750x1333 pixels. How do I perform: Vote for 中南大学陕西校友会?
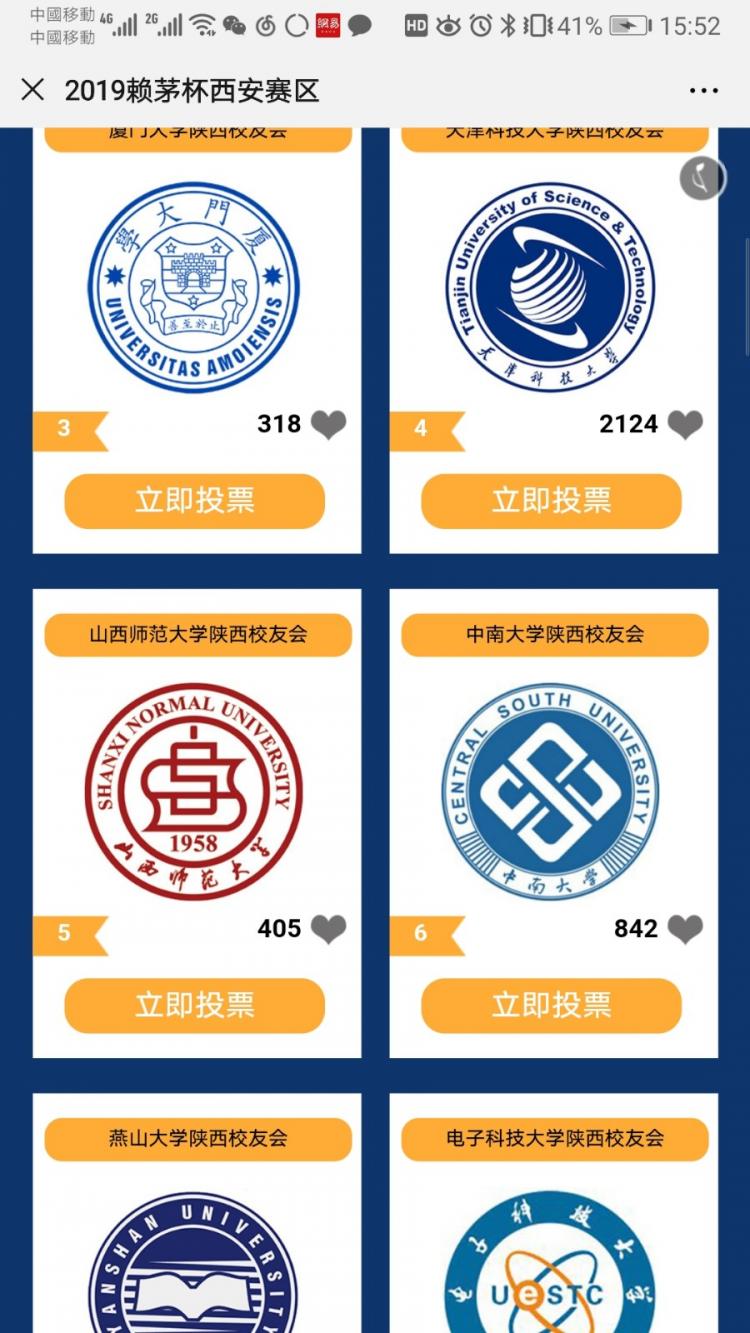[x=551, y=1005]
